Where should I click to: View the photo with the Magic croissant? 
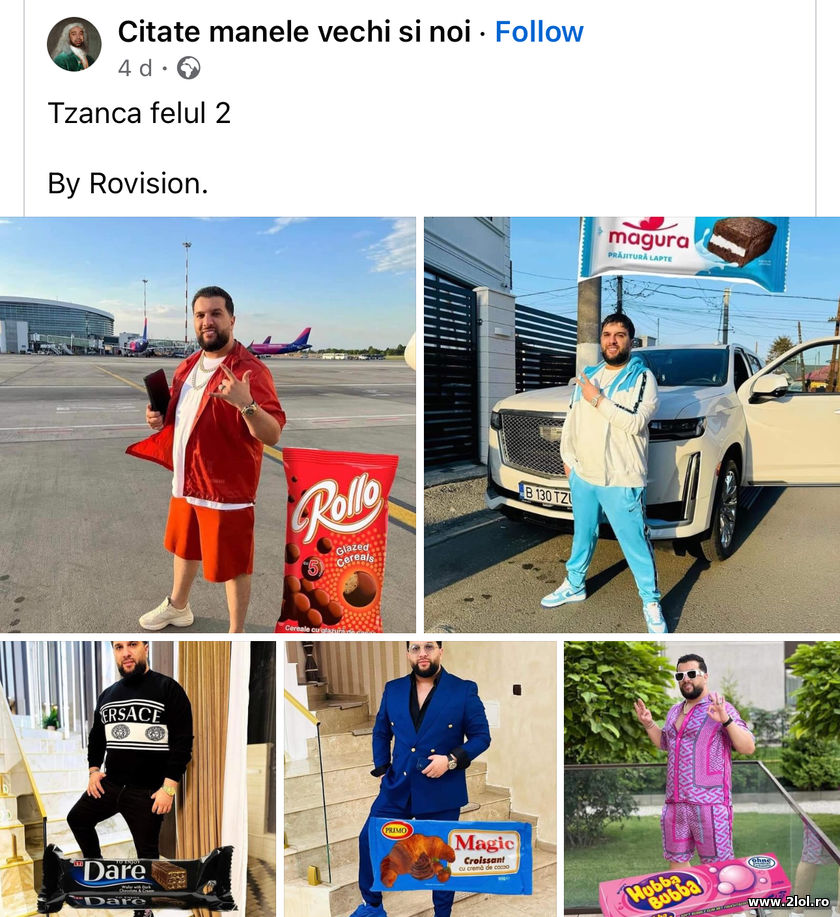click(x=420, y=777)
